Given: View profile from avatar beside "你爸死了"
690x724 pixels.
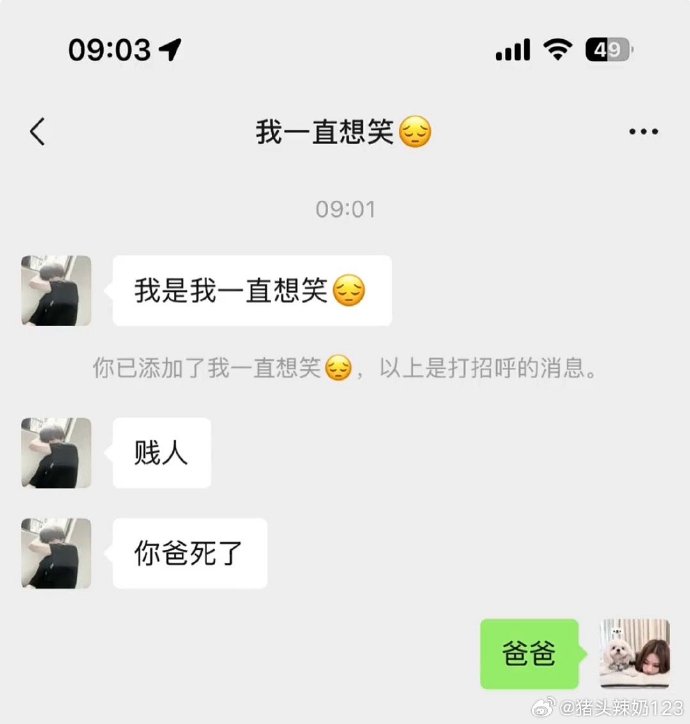Looking at the screenshot, I should pyautogui.click(x=56, y=553).
